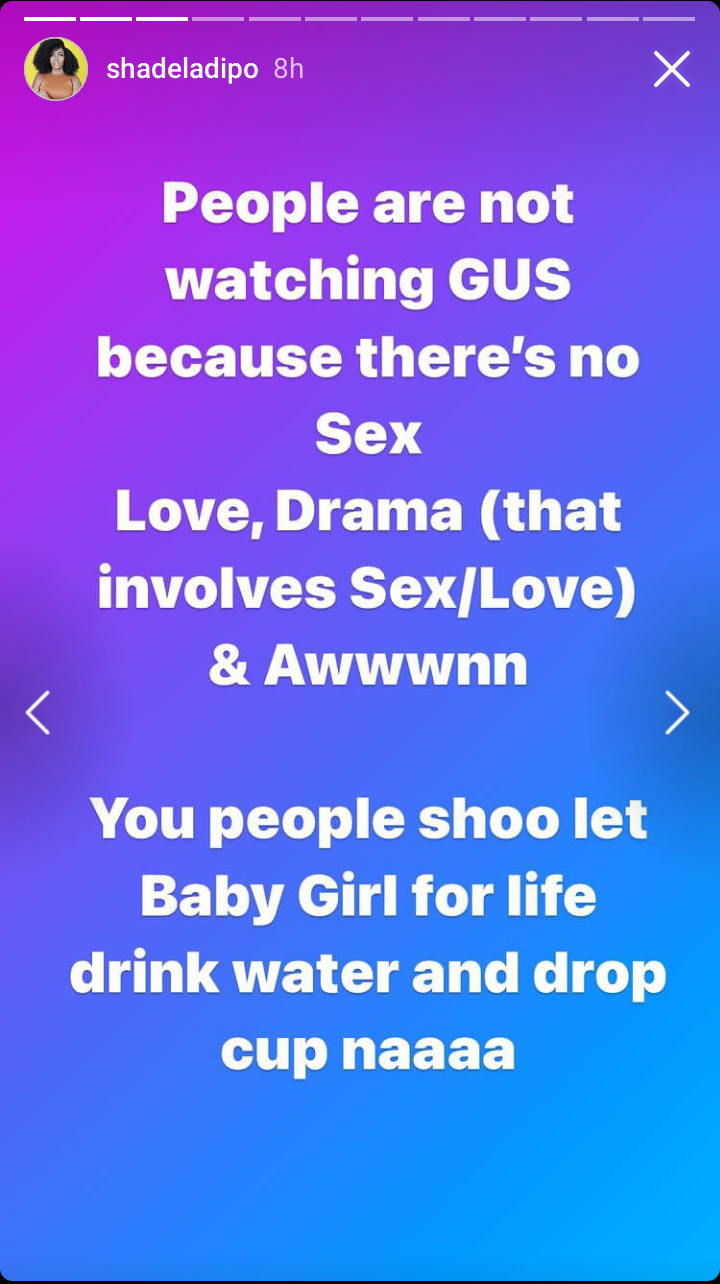Advance to the next story
720x1284 pixels.
click(677, 712)
